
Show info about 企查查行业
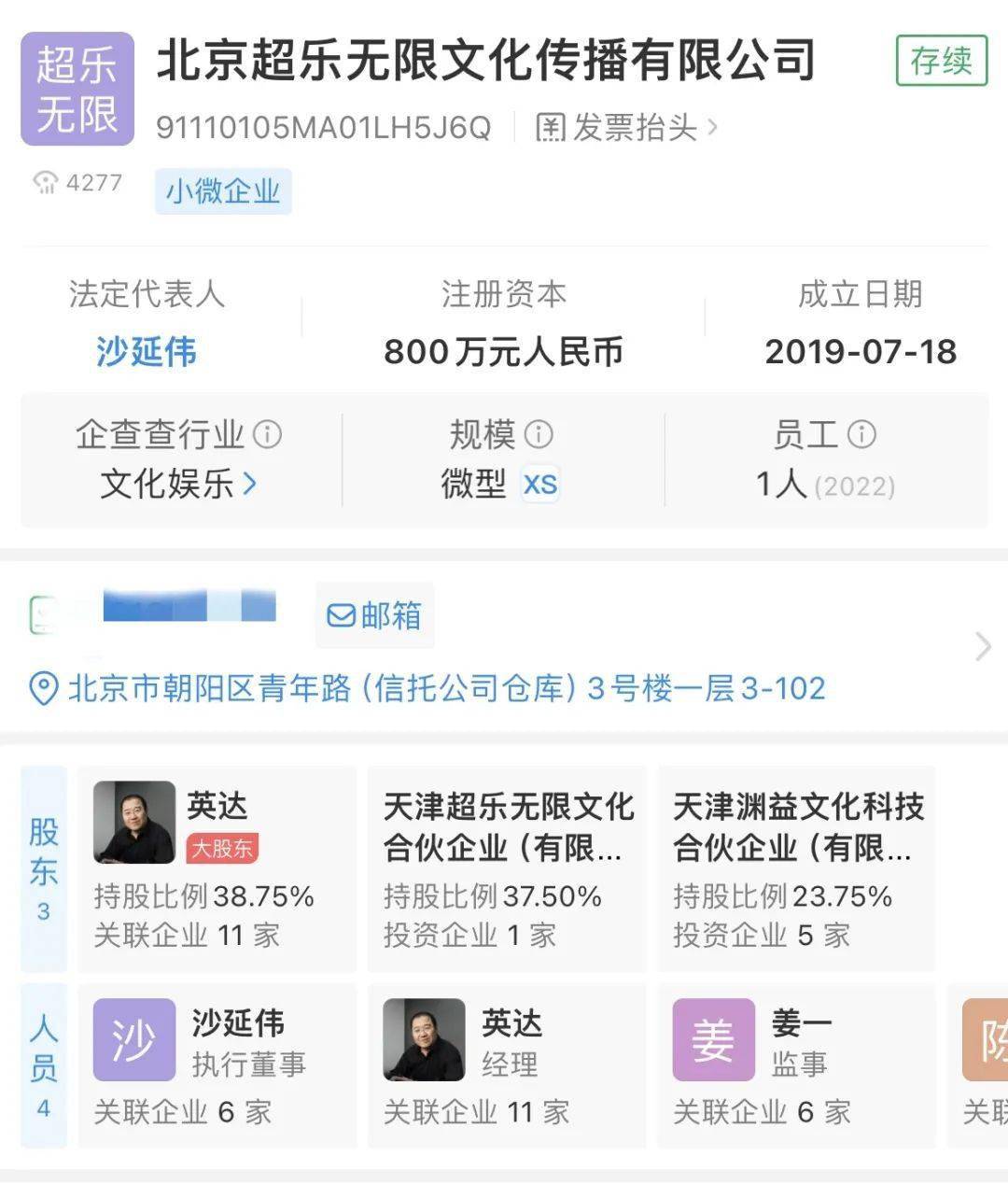tap(267, 434)
